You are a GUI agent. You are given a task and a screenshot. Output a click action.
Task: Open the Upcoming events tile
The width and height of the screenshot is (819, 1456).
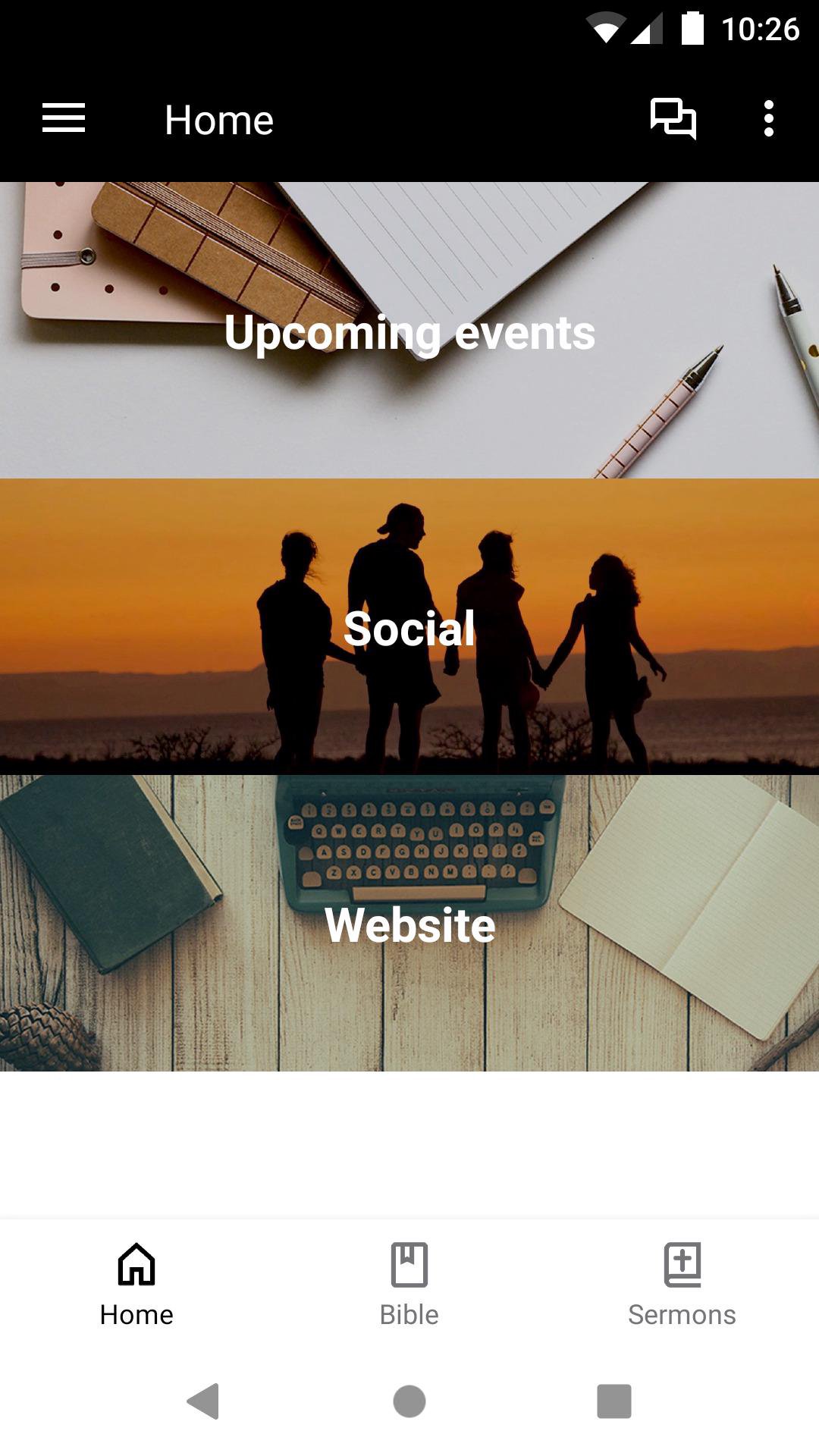point(409,331)
